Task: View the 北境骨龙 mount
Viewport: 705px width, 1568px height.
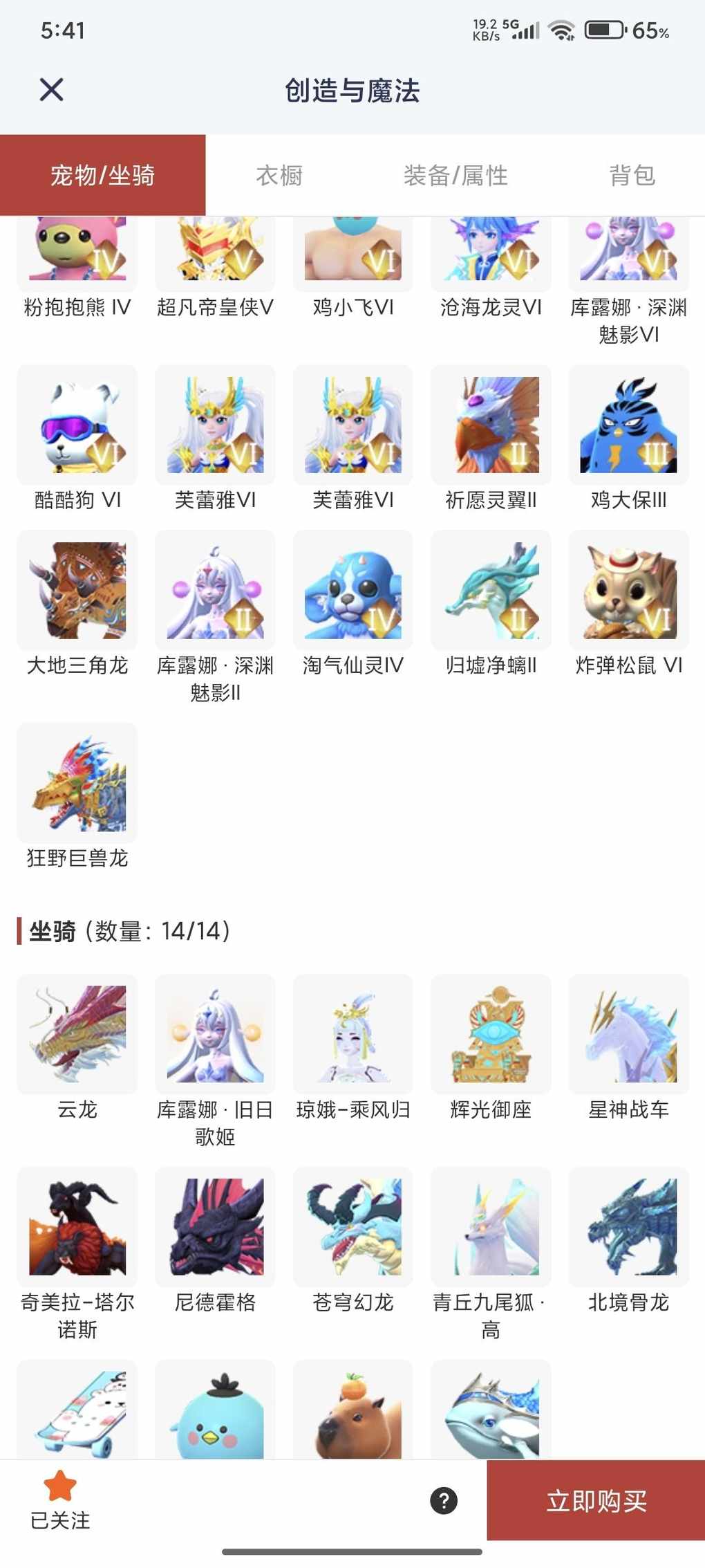Action: pos(629,1227)
